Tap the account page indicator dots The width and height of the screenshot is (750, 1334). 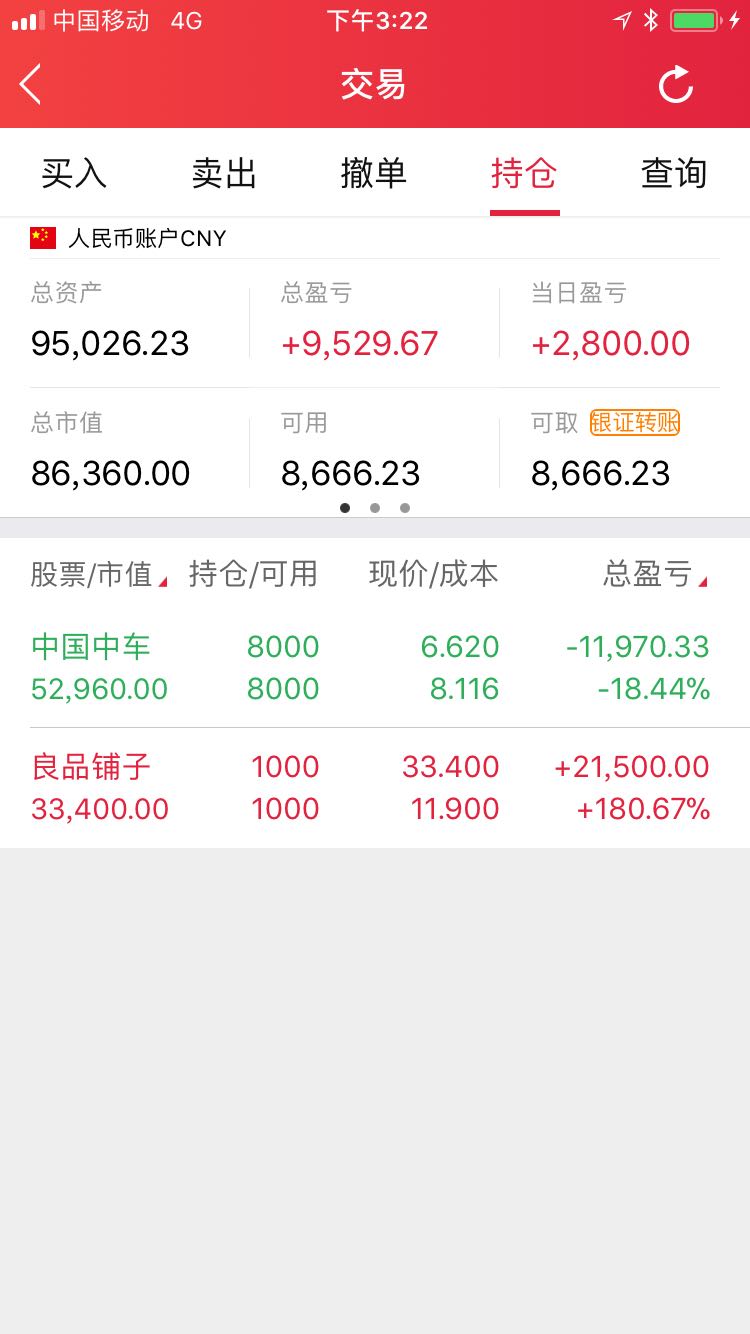point(375,508)
